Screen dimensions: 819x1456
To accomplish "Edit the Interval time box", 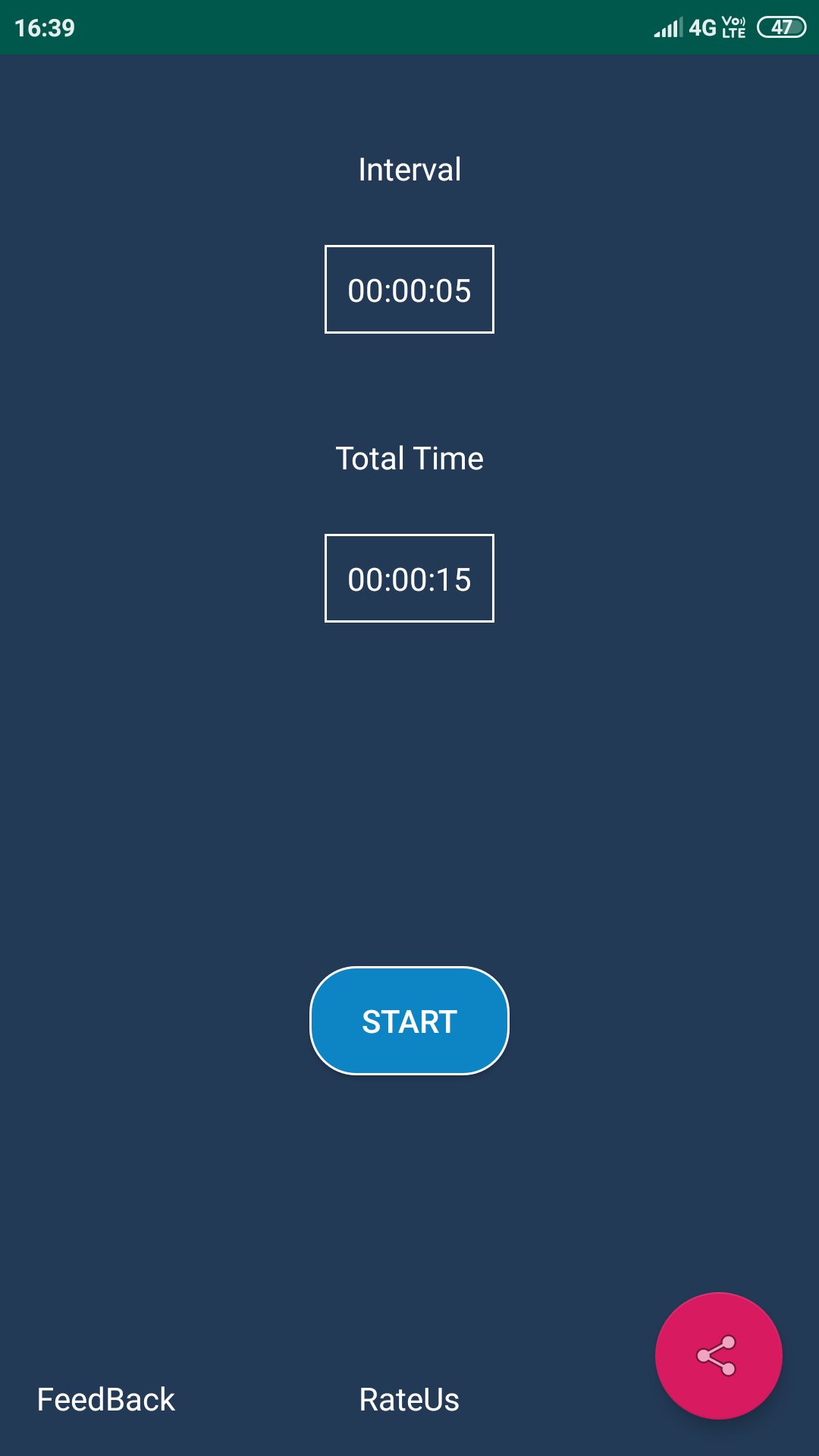I will coord(409,289).
